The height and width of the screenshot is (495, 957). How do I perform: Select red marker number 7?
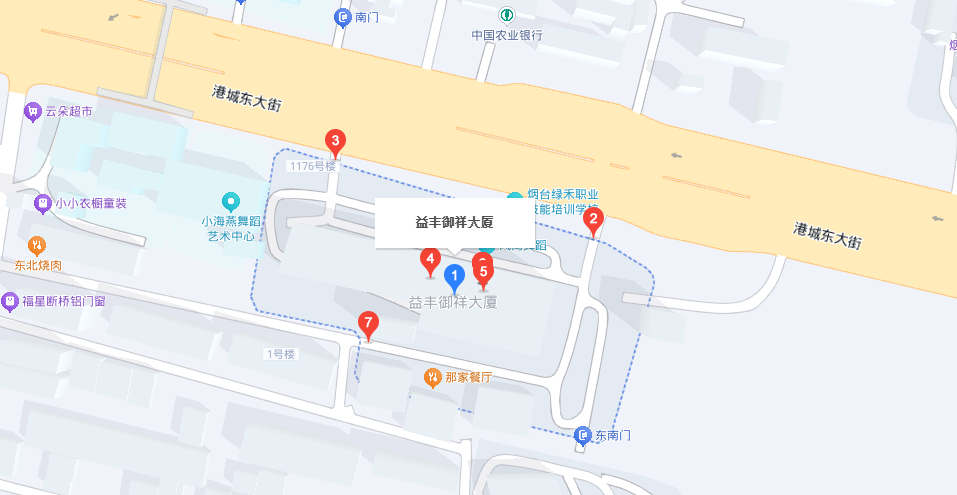(x=369, y=324)
